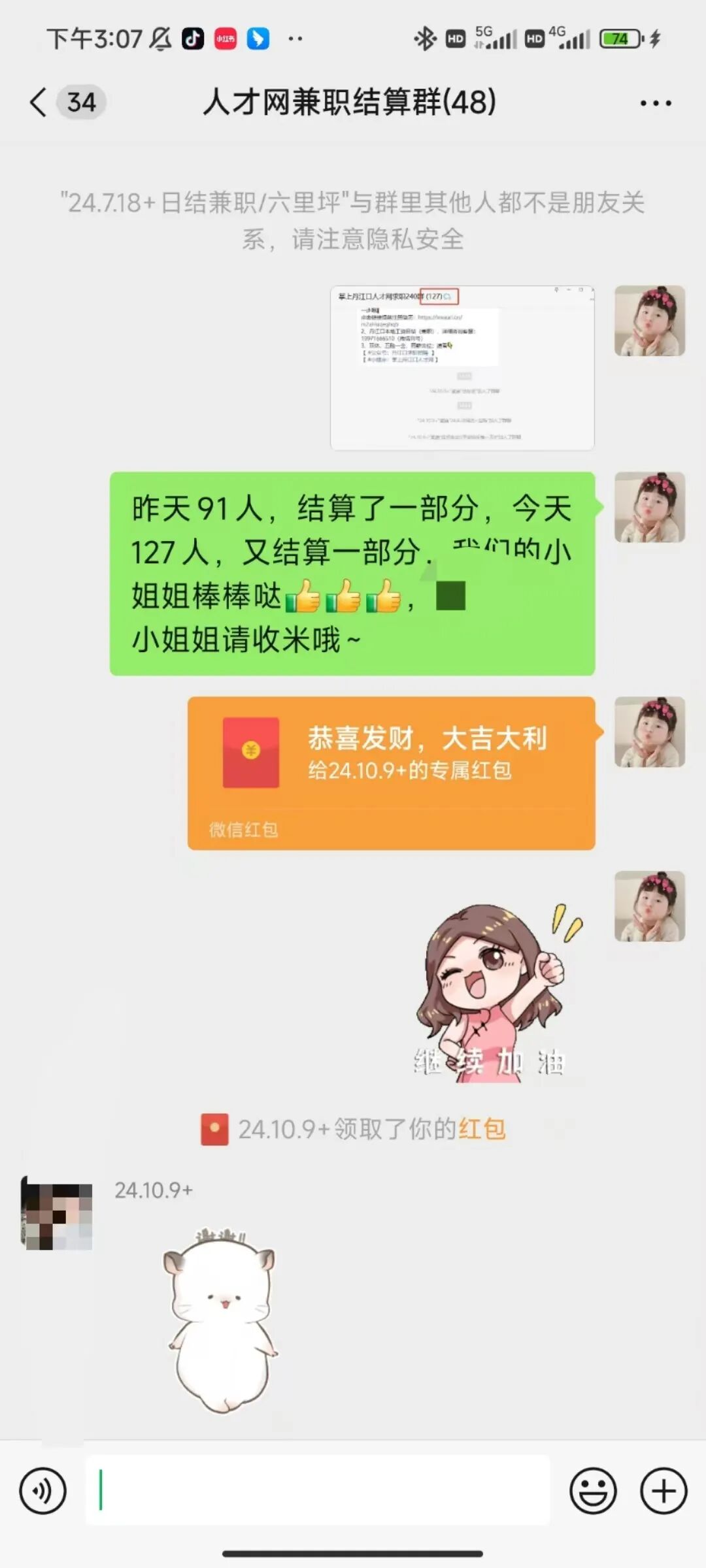706x1568 pixels.
Task: Open the emoji picker
Action: pos(593,1491)
